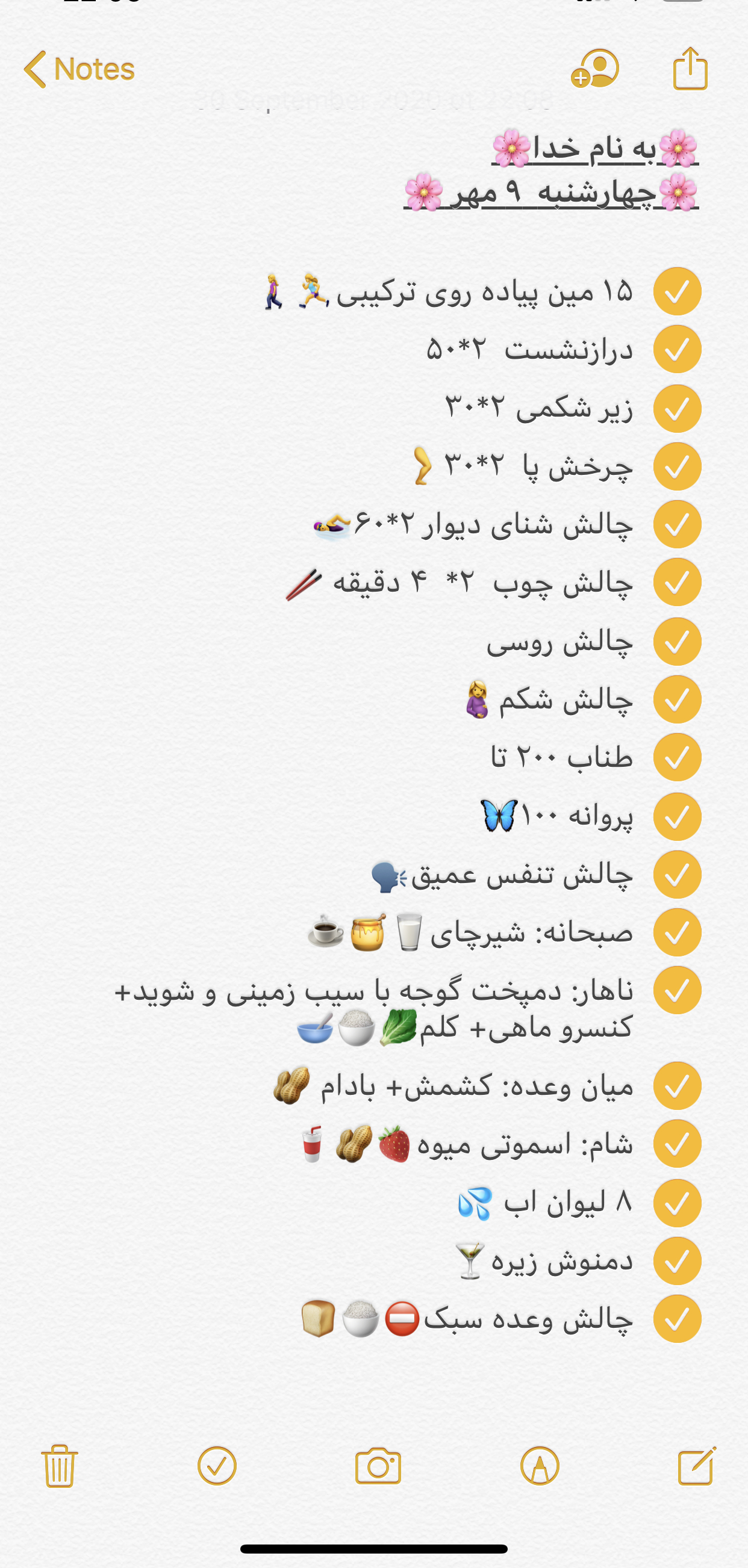
Task: Go back to Notes list
Action: tap(79, 69)
